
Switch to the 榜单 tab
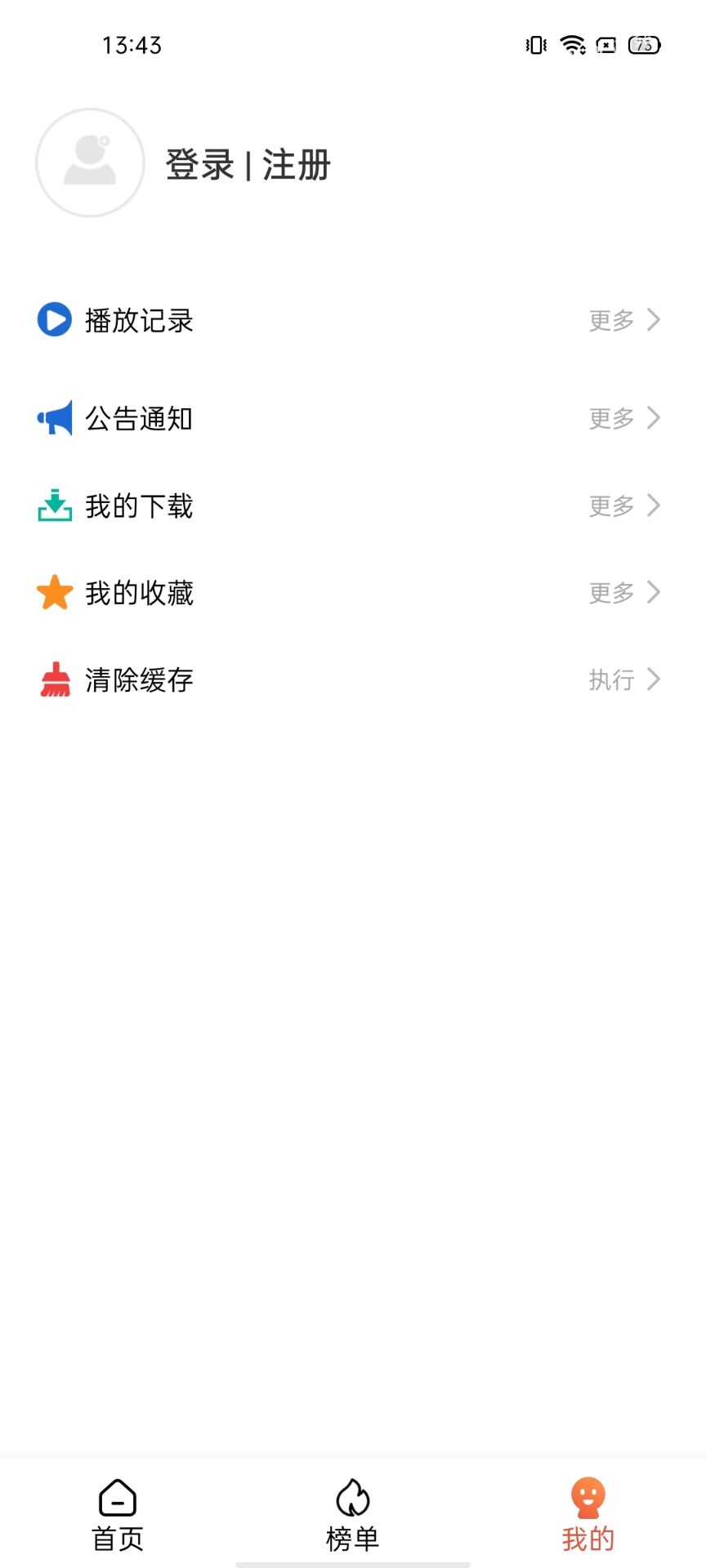(x=353, y=1515)
